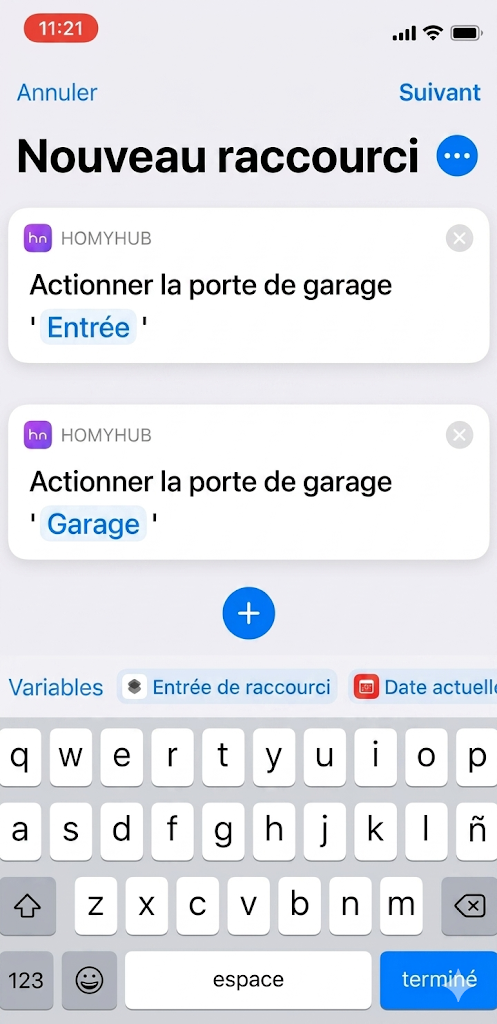The width and height of the screenshot is (497, 1024).
Task: Change the 'Garage' door parameter
Action: pyautogui.click(x=93, y=524)
